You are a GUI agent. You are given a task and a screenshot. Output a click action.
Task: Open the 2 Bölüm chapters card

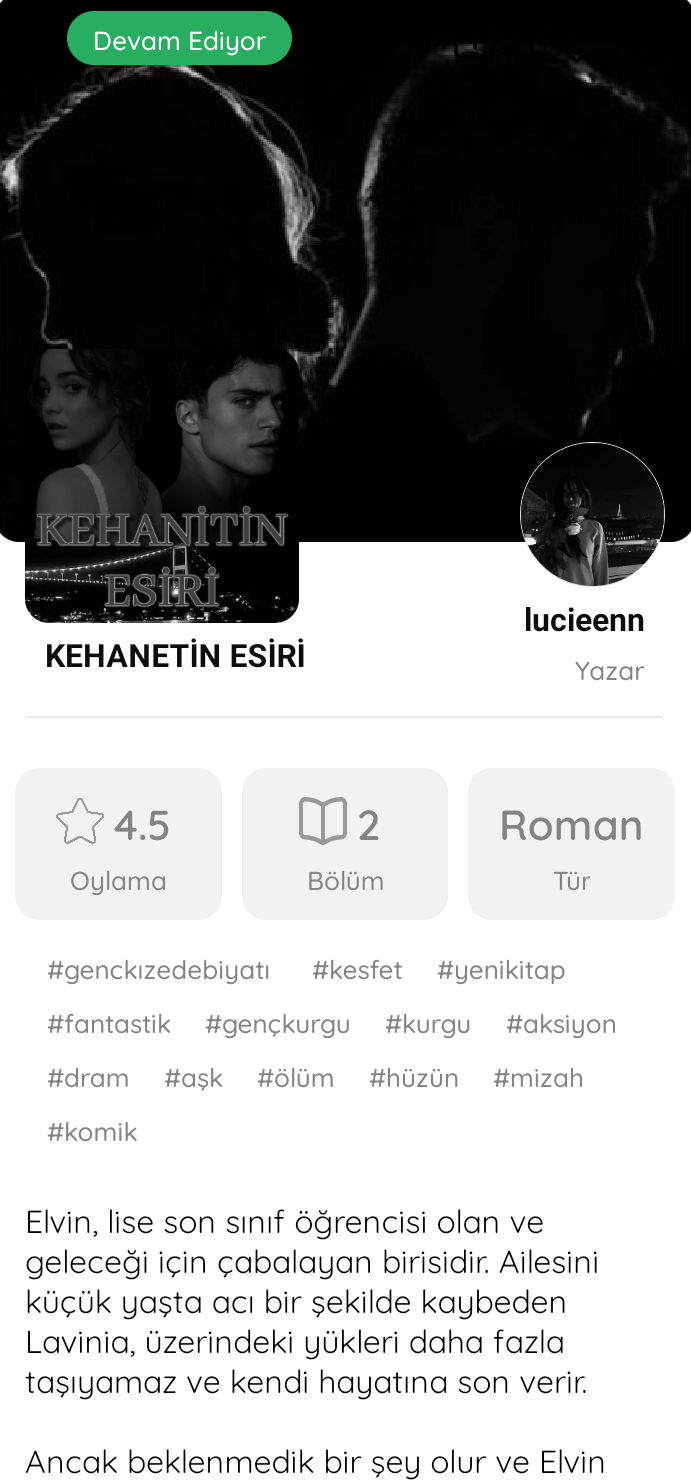pos(345,844)
